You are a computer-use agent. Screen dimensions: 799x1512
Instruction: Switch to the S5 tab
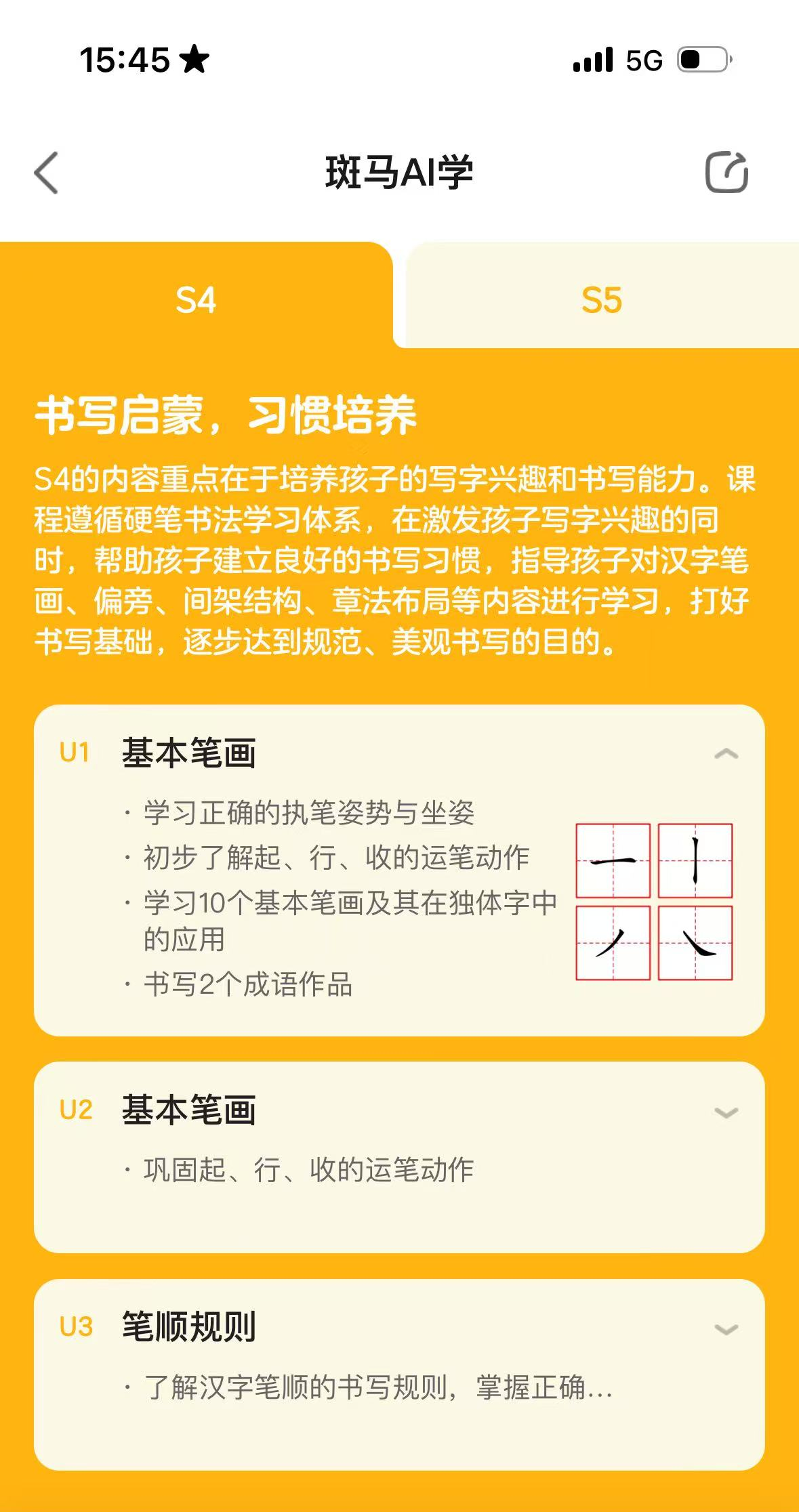(x=602, y=299)
